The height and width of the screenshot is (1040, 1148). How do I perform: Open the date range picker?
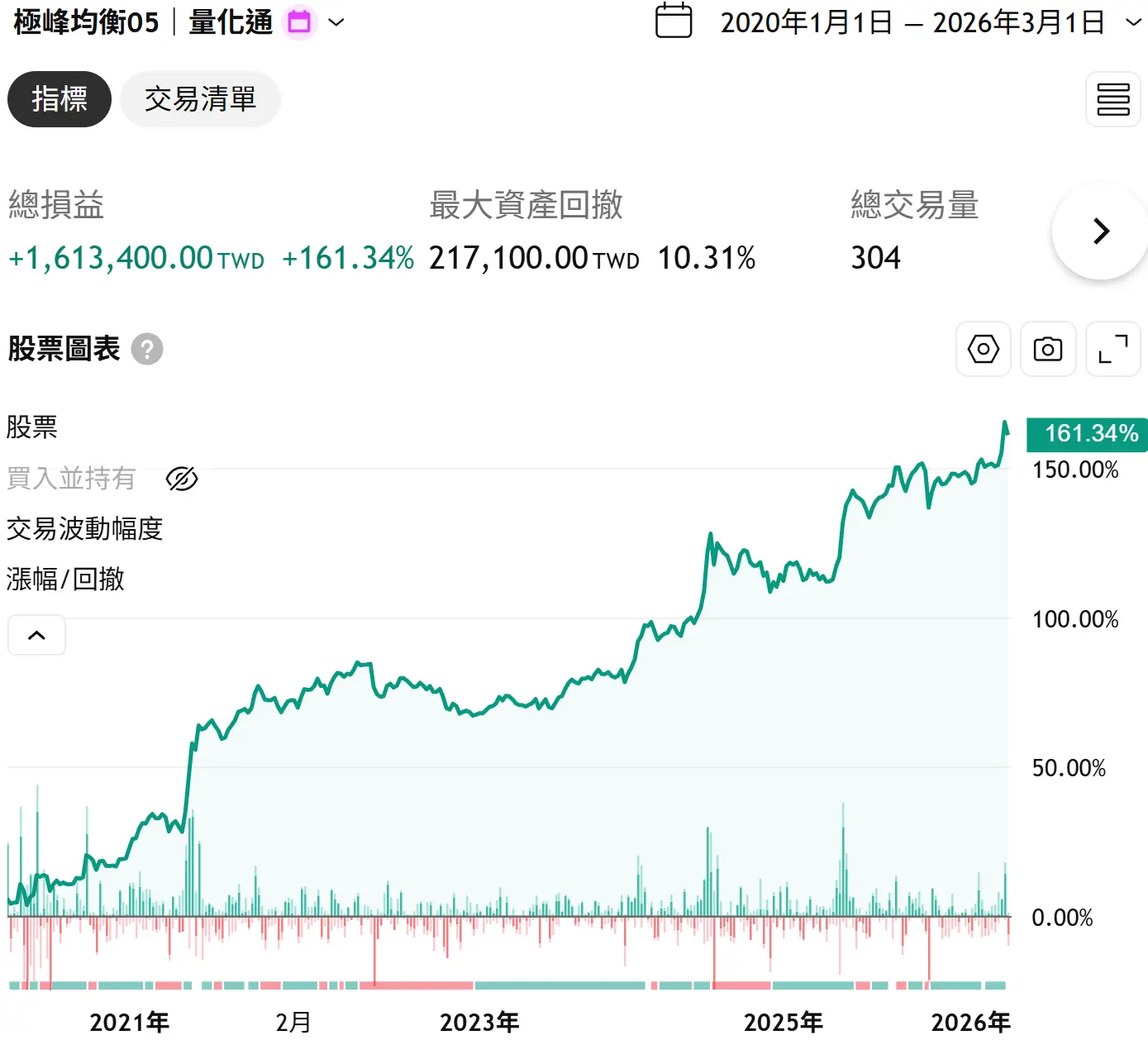[912, 22]
